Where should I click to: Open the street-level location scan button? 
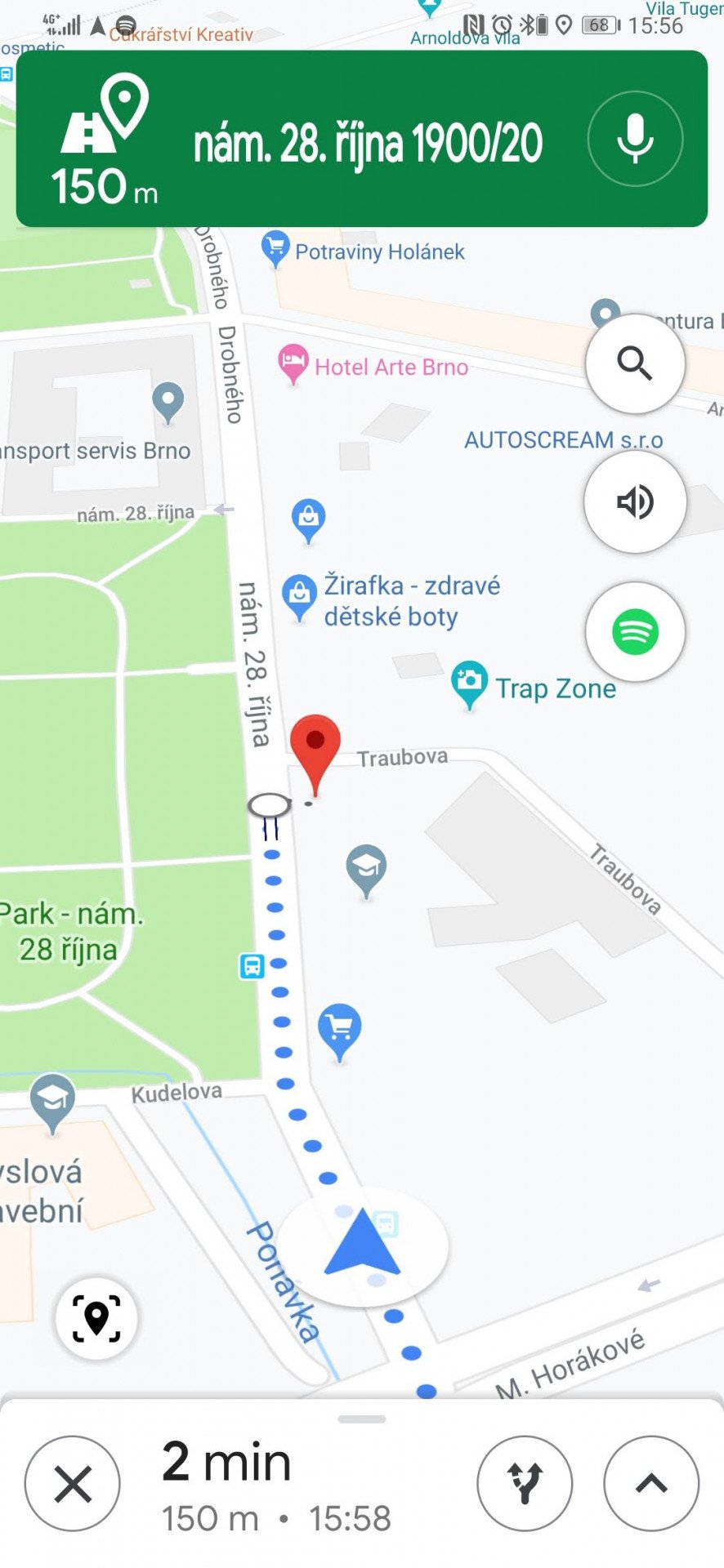coord(96,1318)
